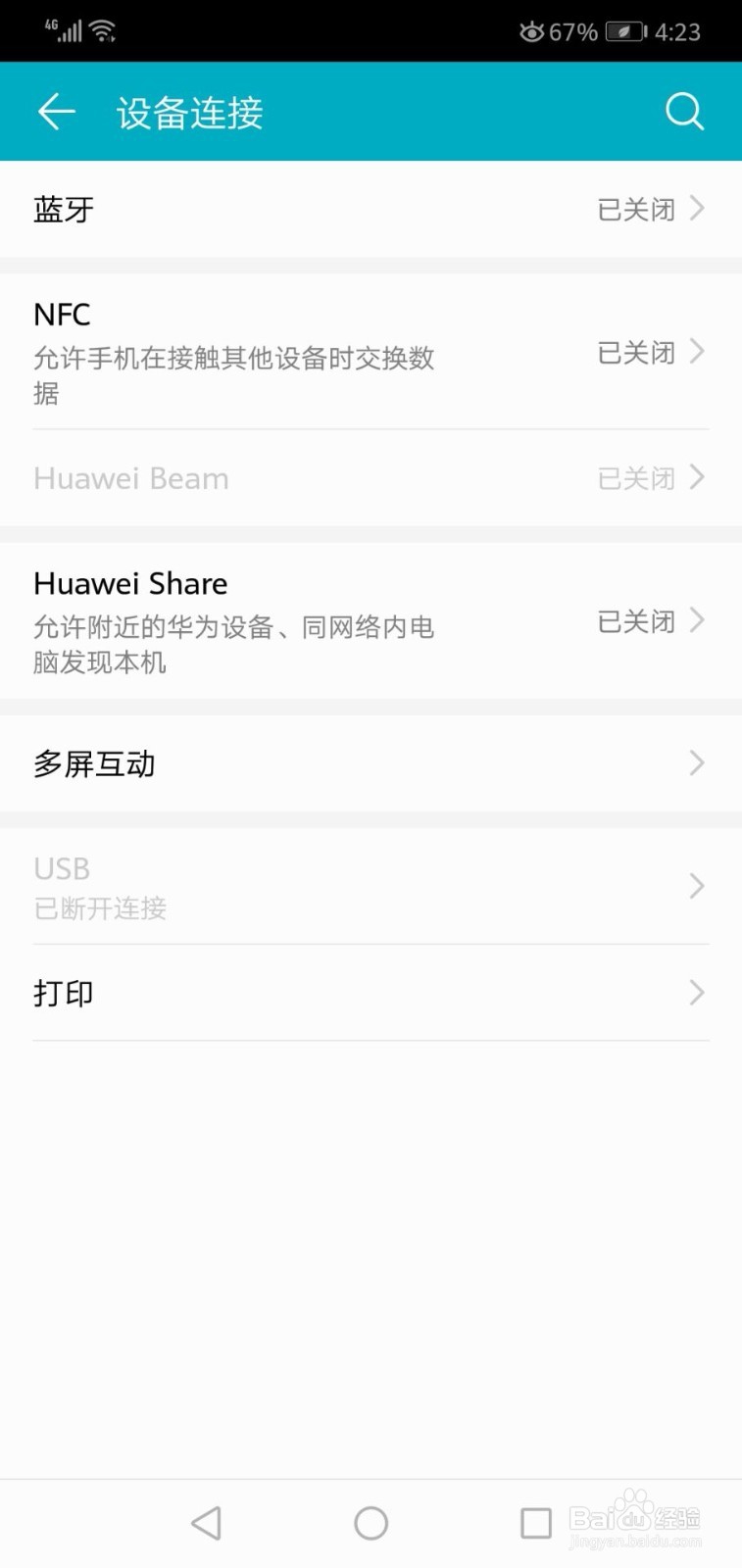Select the 设备连接 title text
The height and width of the screenshot is (1568, 742).
point(187,112)
